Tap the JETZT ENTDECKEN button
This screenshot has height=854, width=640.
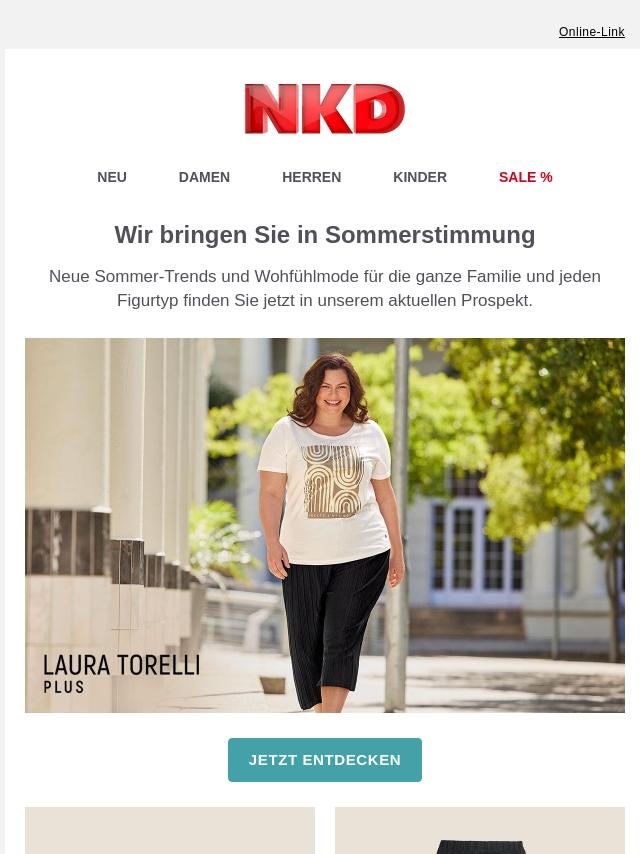(x=325, y=760)
